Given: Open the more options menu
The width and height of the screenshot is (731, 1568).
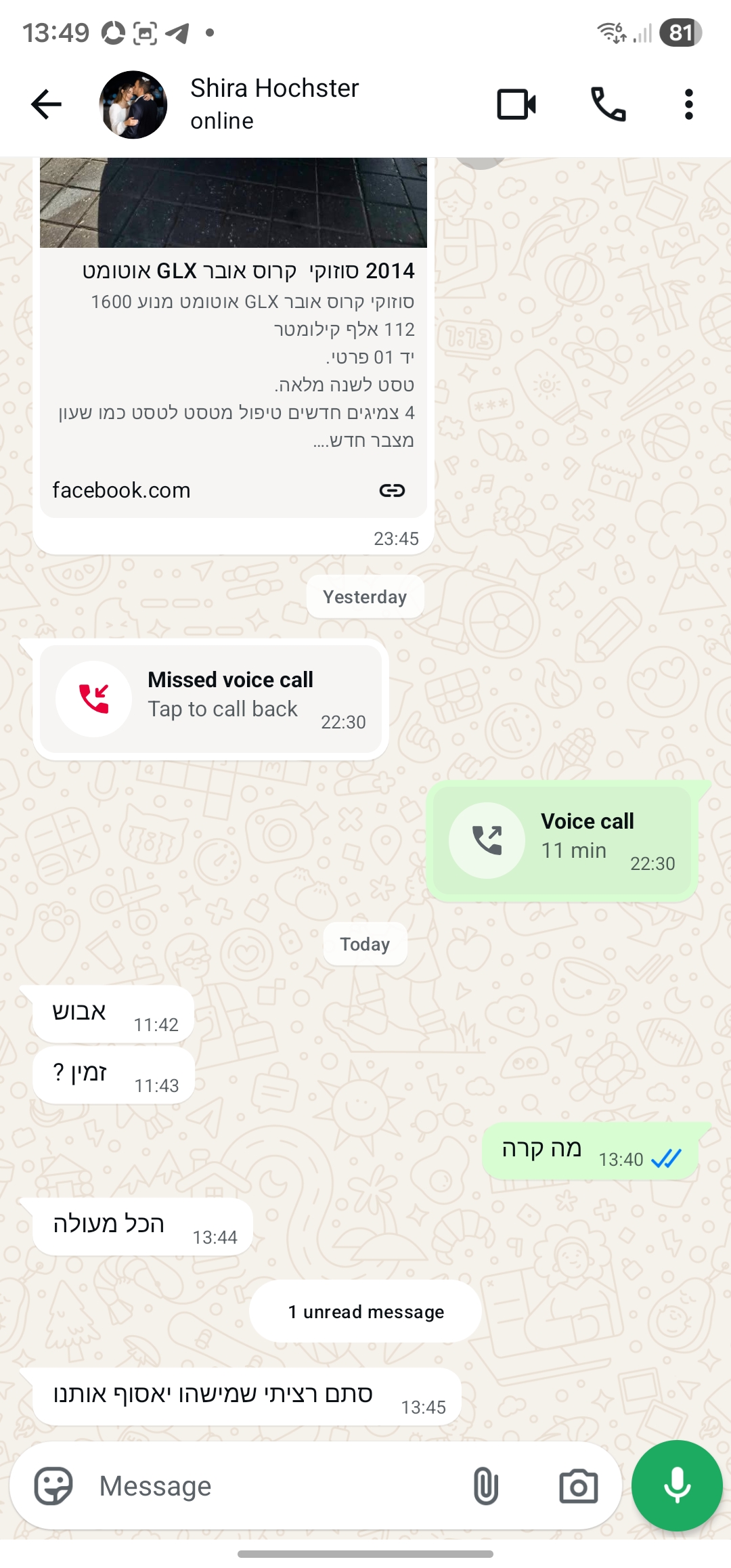Looking at the screenshot, I should [x=688, y=104].
